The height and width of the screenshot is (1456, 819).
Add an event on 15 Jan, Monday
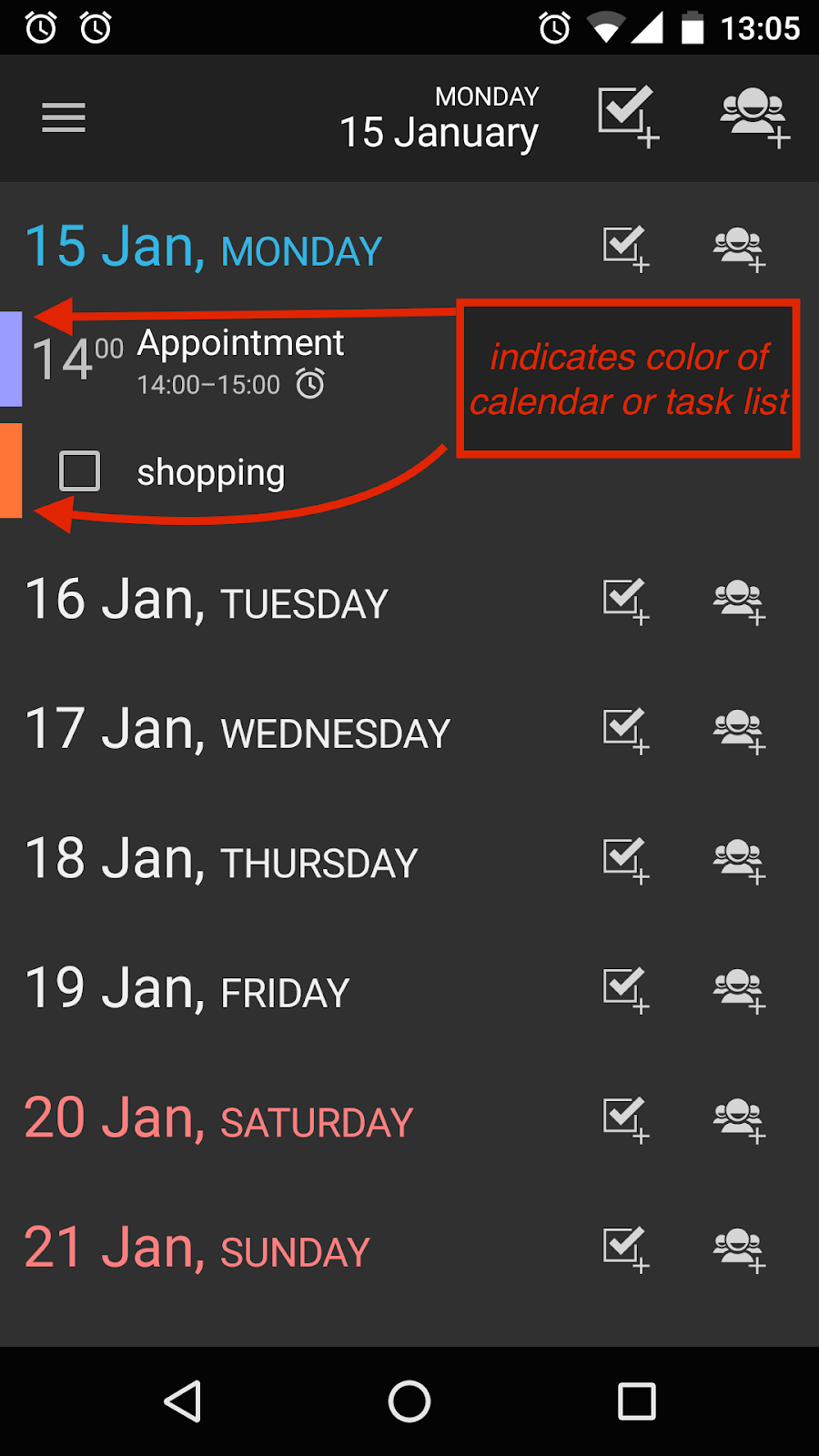click(739, 248)
